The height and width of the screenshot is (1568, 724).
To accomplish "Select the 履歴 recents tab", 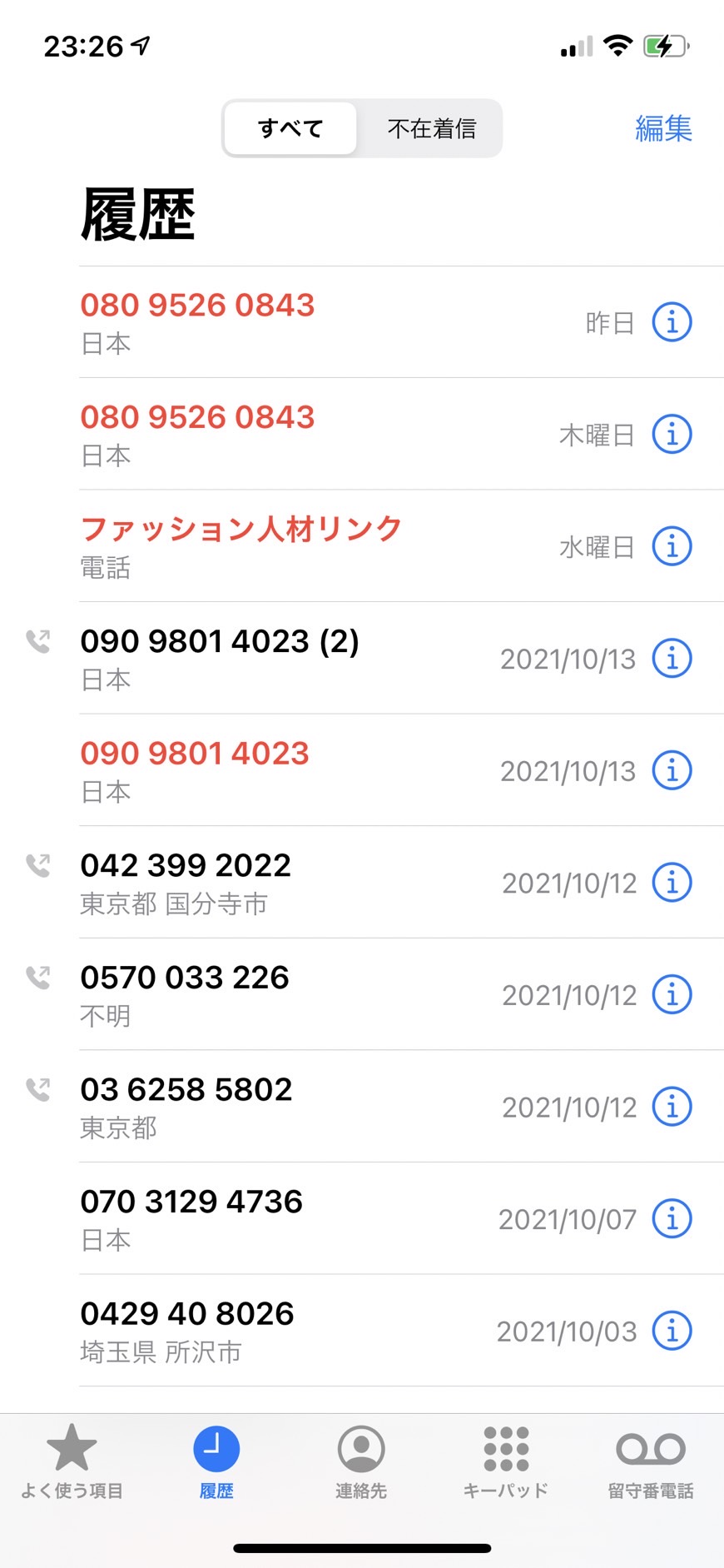I will pyautogui.click(x=216, y=1461).
